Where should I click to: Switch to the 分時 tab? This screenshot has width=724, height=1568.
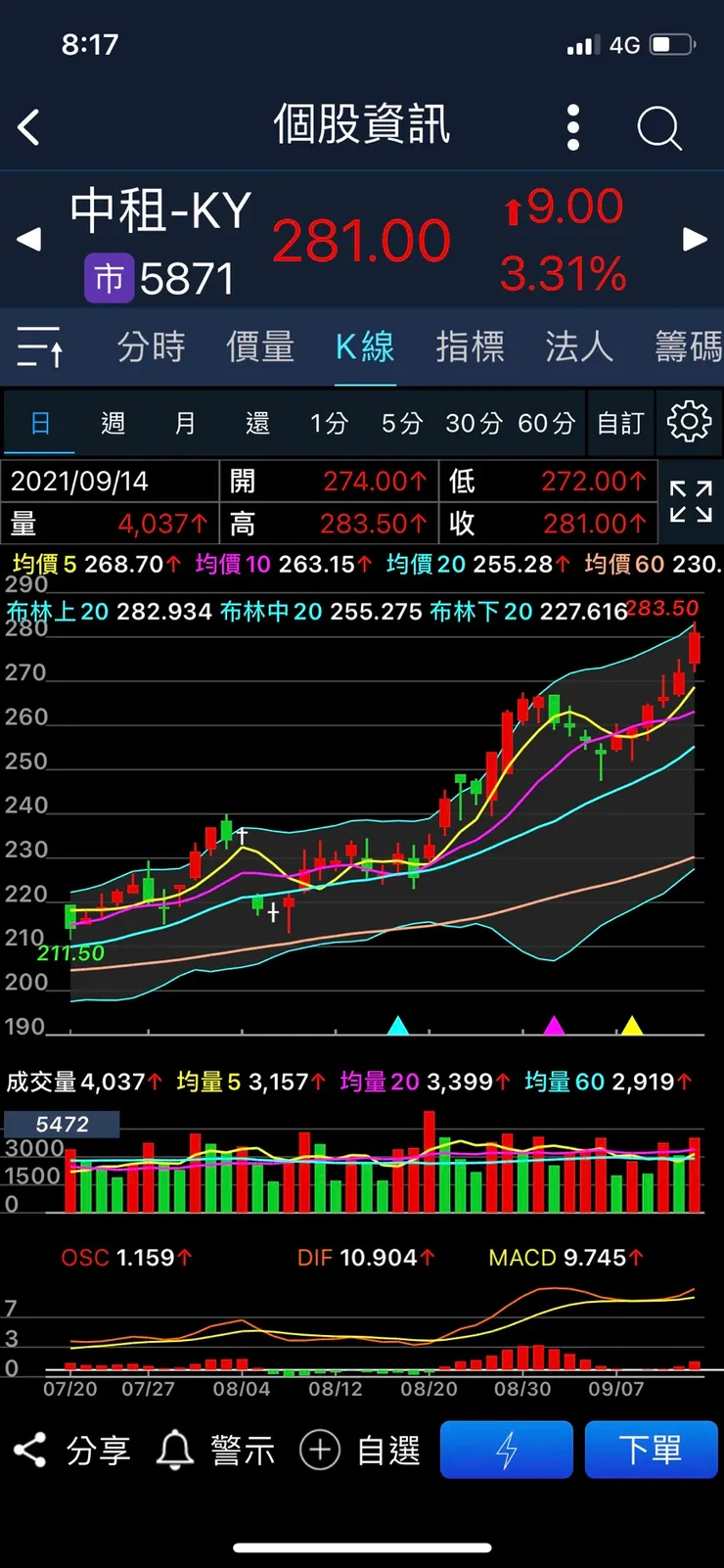(x=151, y=346)
